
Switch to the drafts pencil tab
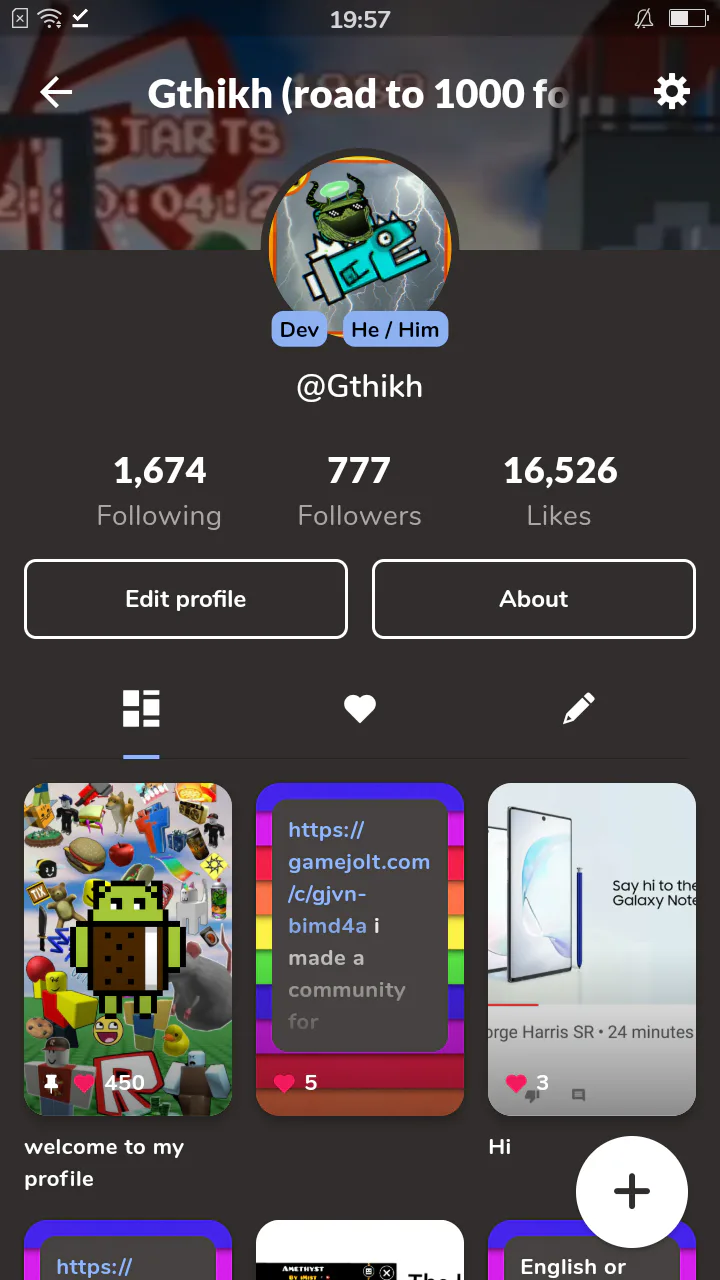click(x=579, y=709)
